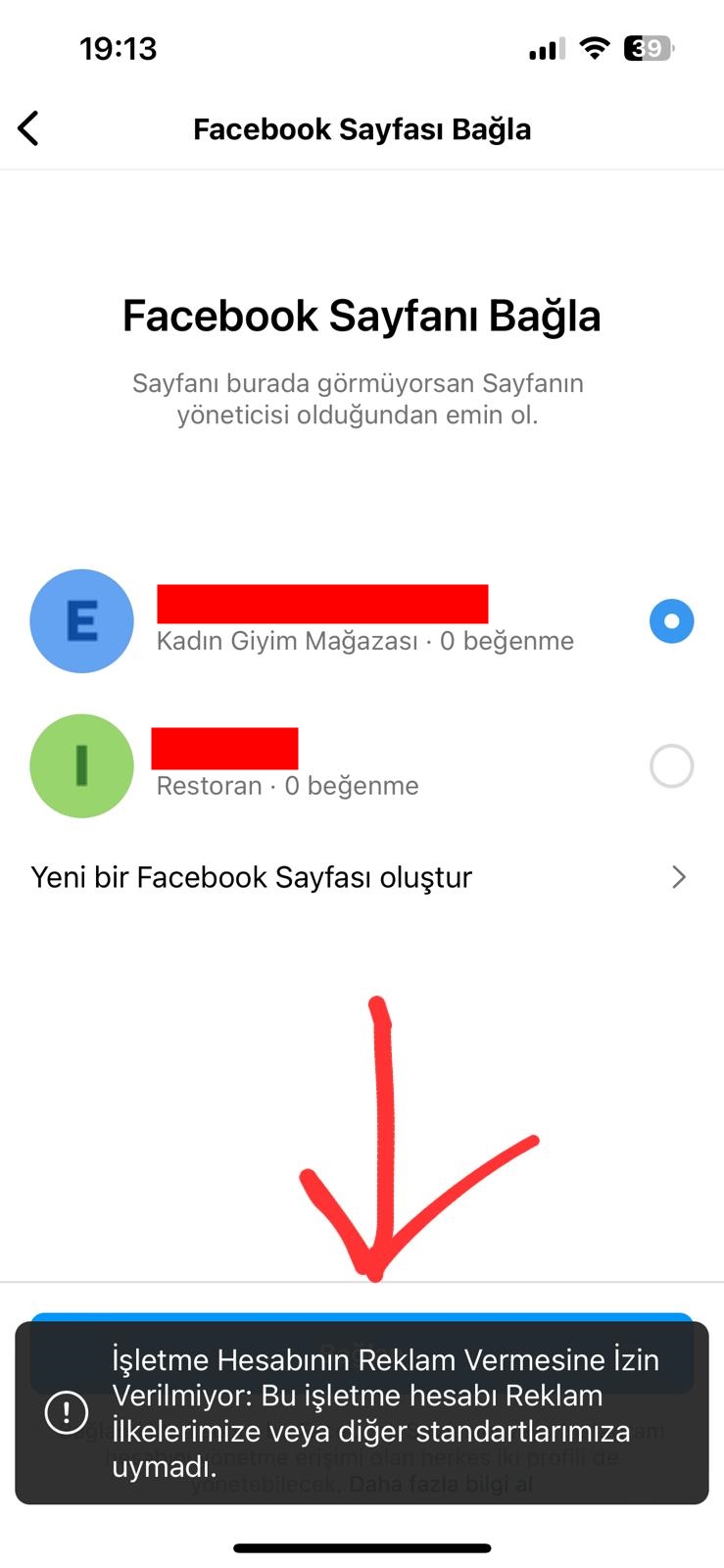Choose the Restoran page radio button

[671, 766]
